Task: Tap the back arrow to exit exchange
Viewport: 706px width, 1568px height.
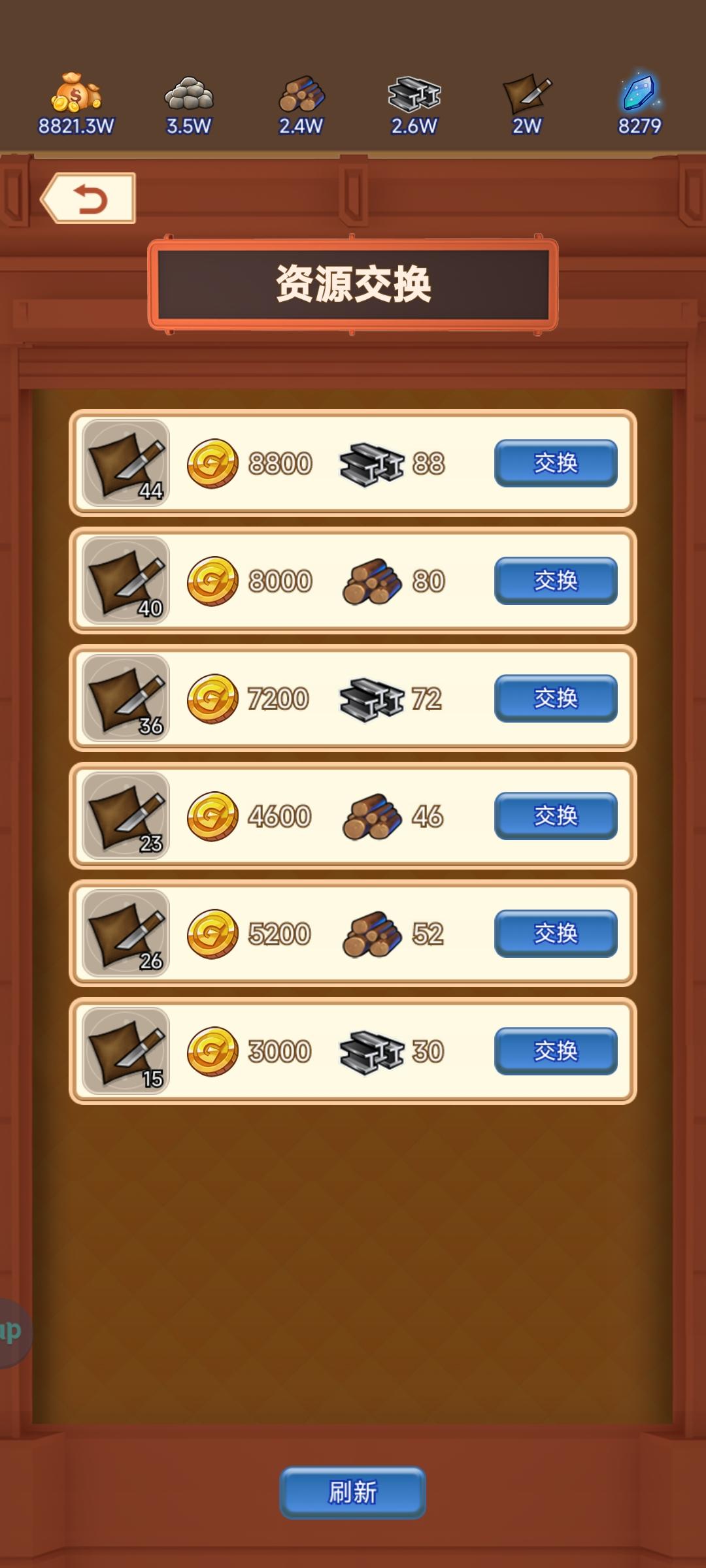Action: click(x=90, y=199)
